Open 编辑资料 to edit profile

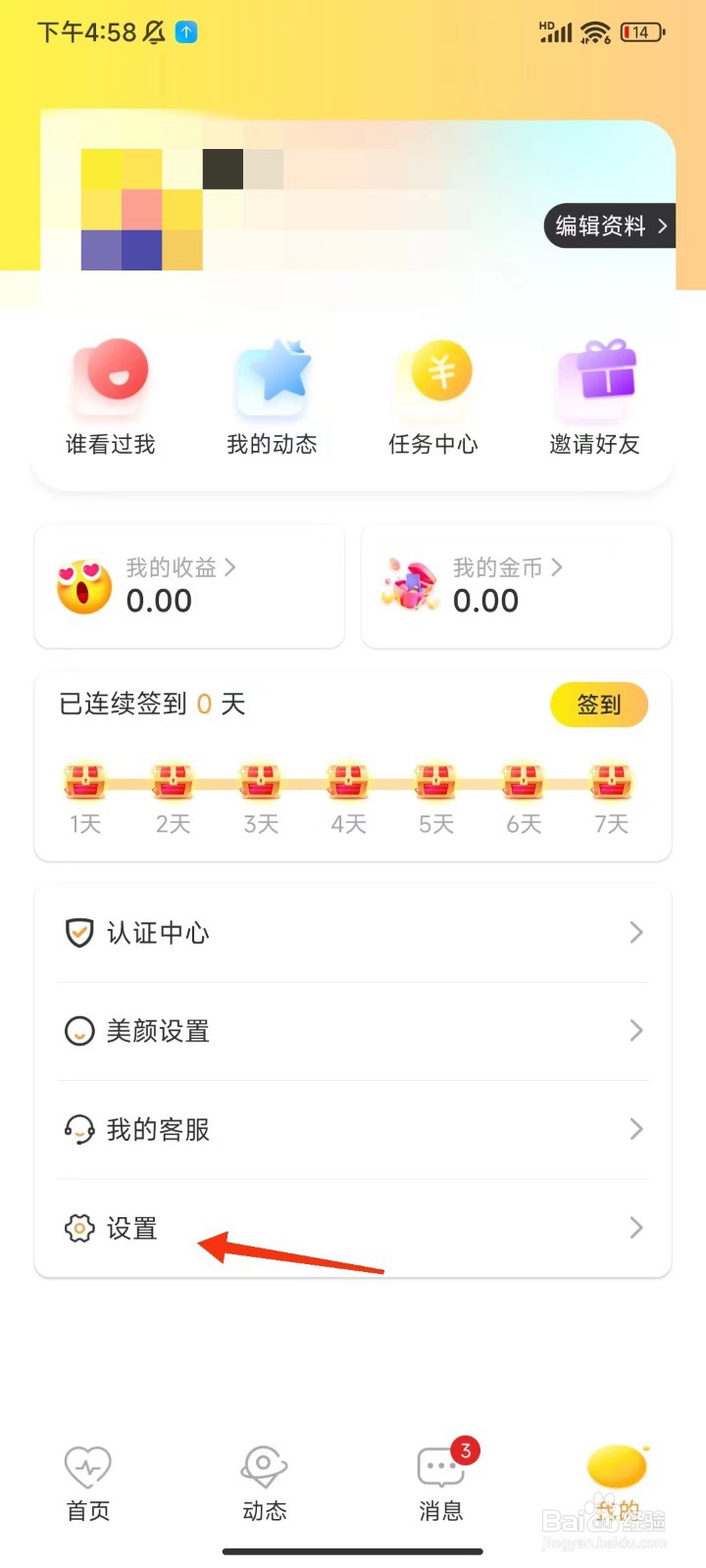pyautogui.click(x=609, y=226)
